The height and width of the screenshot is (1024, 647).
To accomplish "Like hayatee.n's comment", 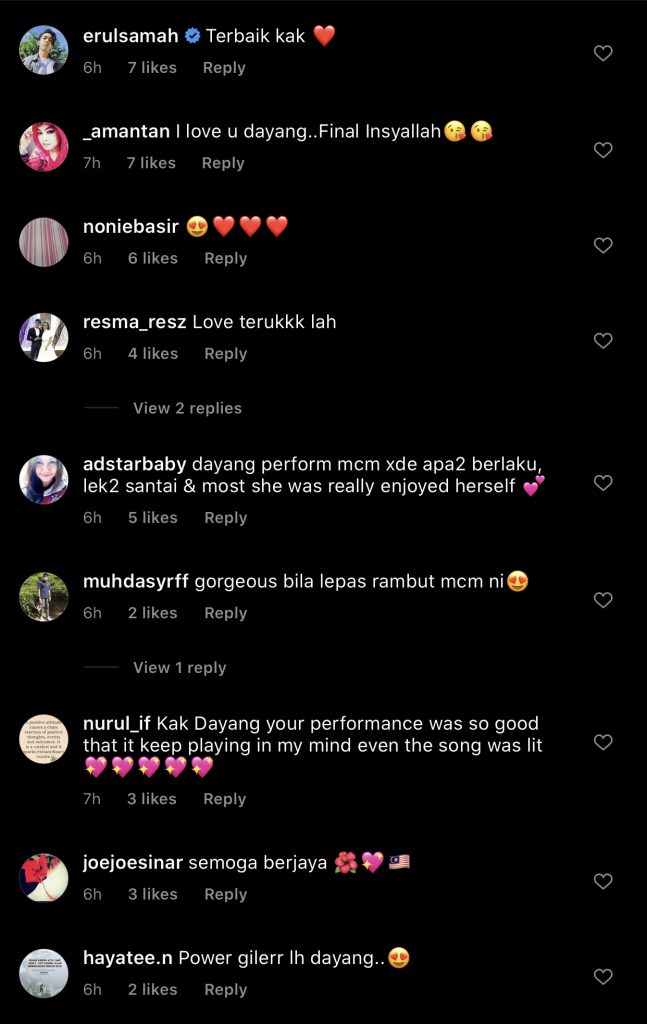I will tap(603, 976).
